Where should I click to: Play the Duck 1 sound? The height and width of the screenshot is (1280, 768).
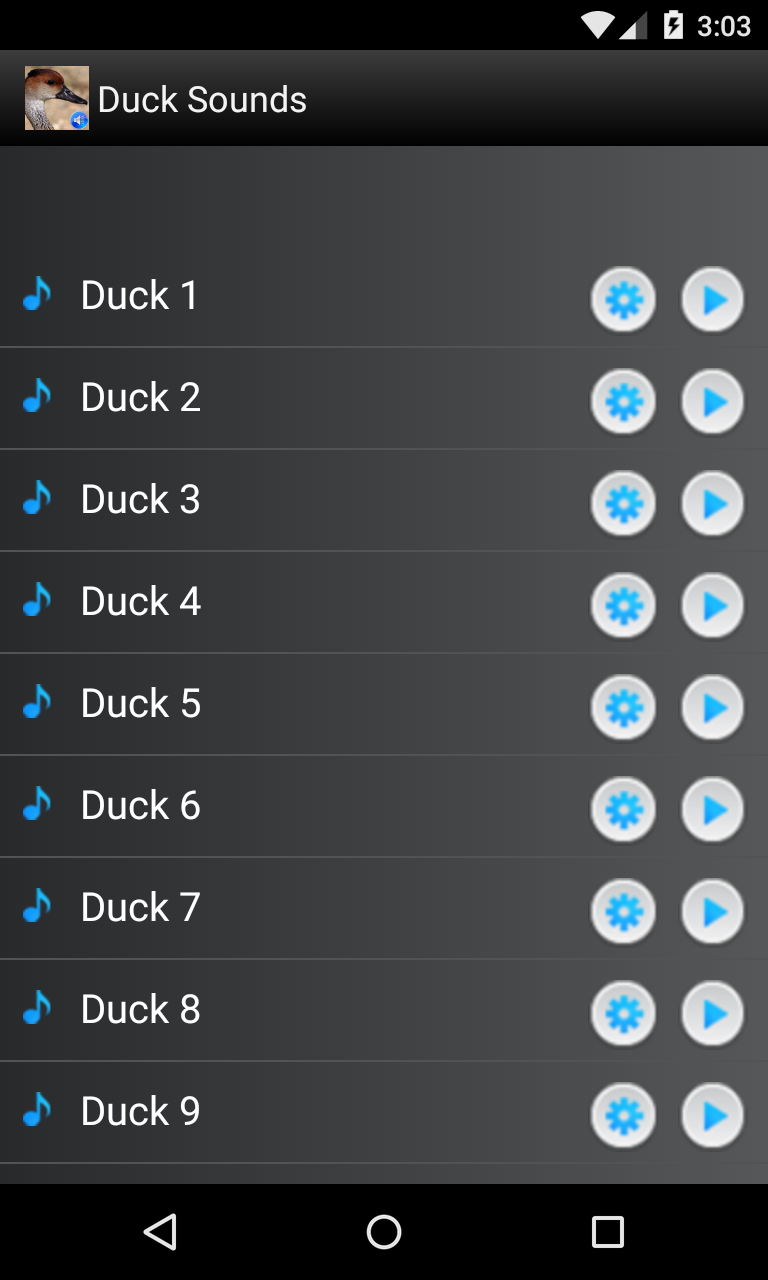pyautogui.click(x=712, y=299)
